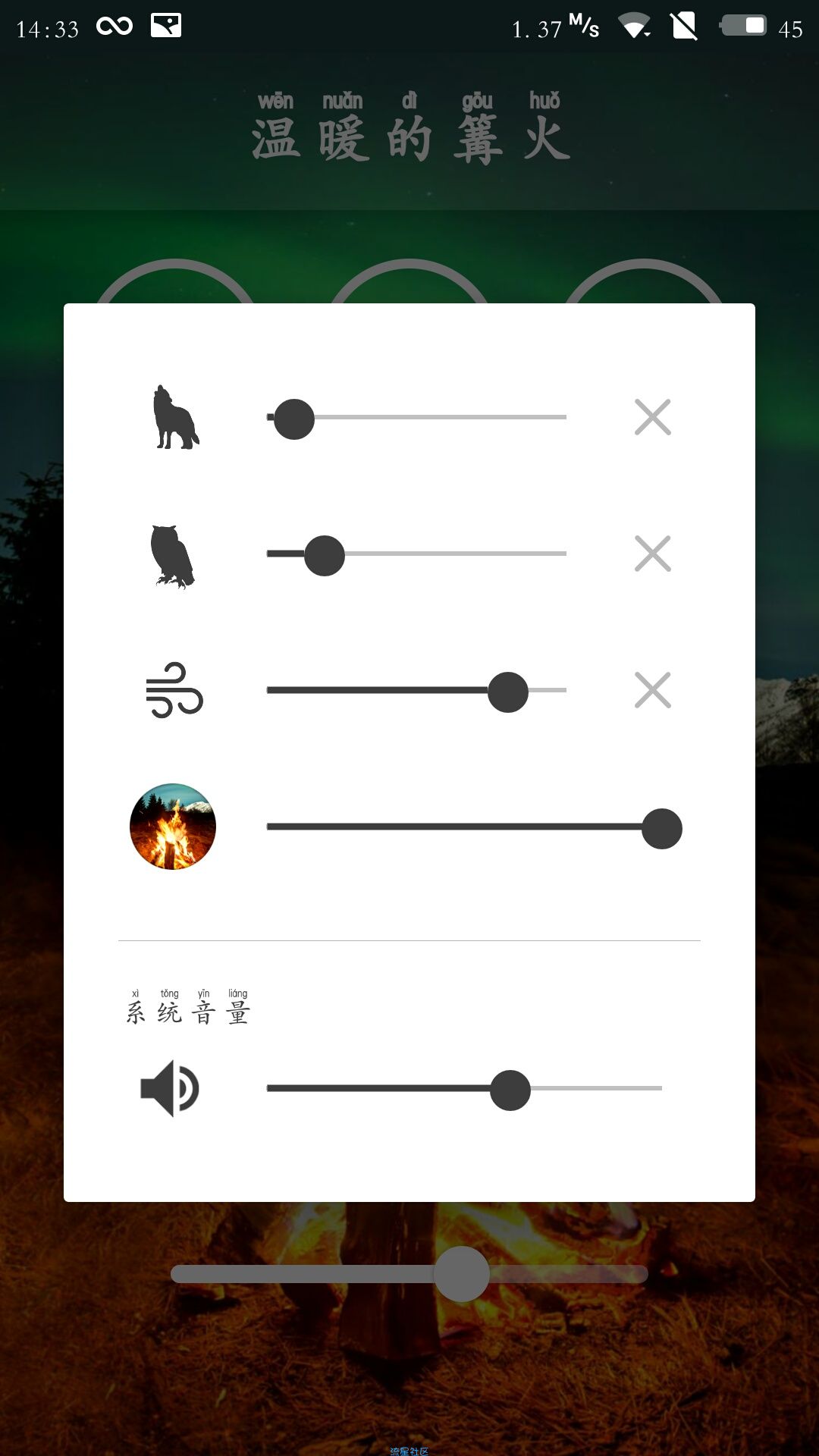Set the wind sound volume slider

pos(507,692)
